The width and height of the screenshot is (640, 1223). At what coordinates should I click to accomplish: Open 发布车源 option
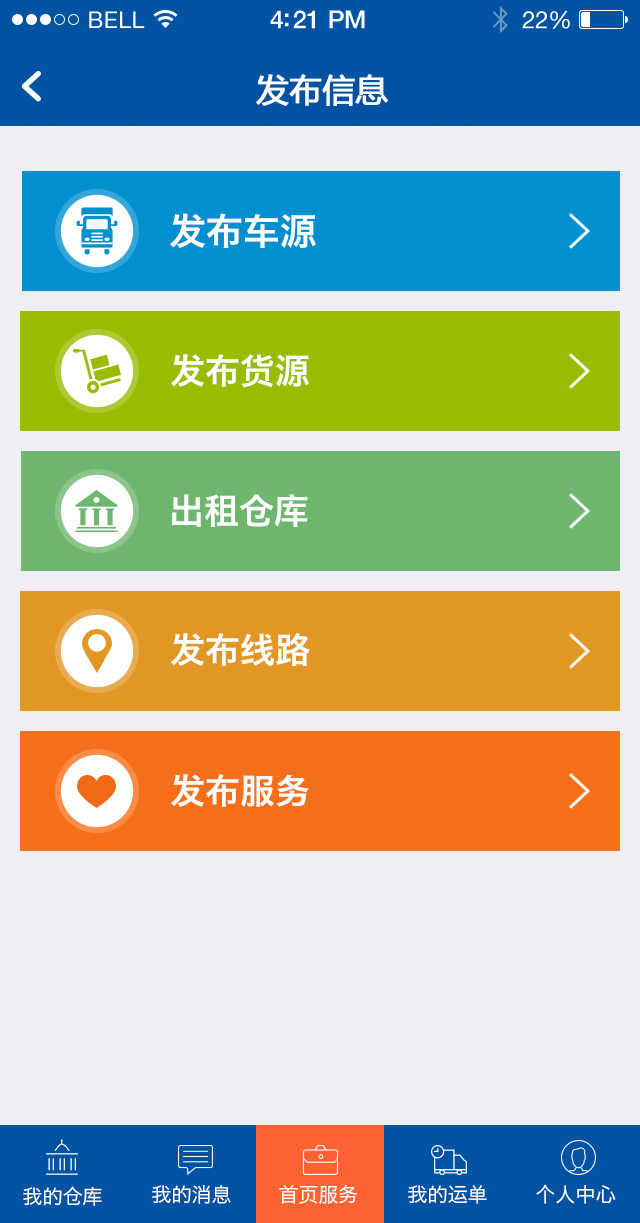pyautogui.click(x=320, y=231)
